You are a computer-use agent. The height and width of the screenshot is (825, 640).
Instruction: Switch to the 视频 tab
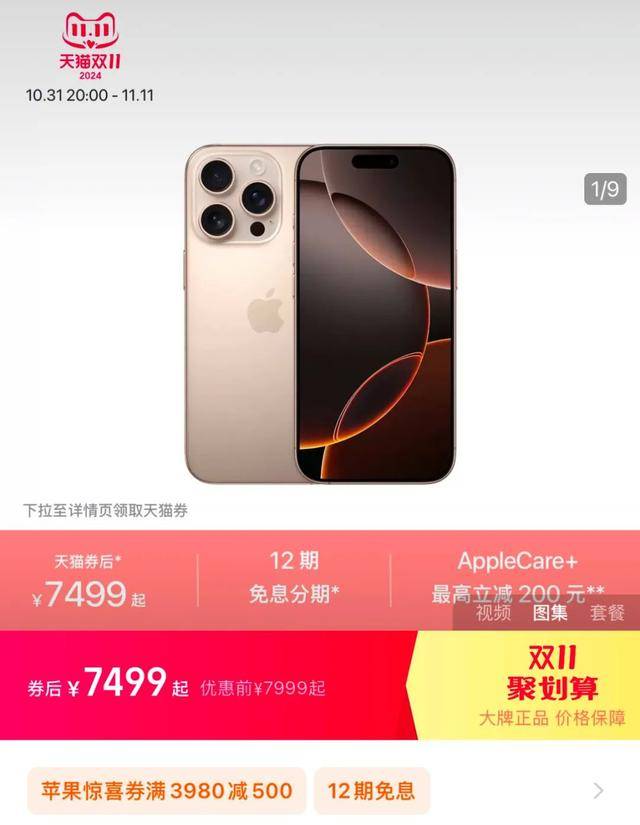click(x=493, y=613)
